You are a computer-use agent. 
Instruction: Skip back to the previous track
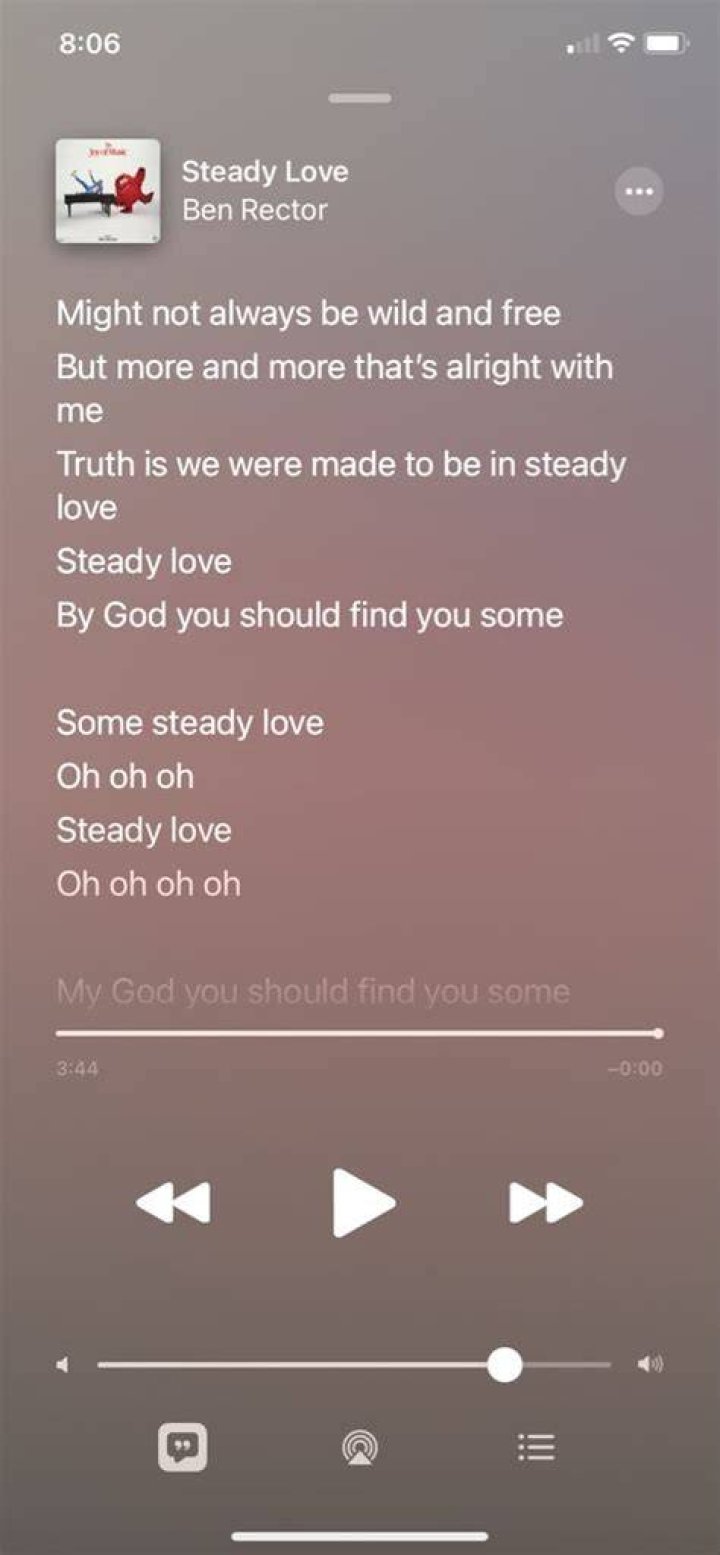pyautogui.click(x=173, y=1203)
